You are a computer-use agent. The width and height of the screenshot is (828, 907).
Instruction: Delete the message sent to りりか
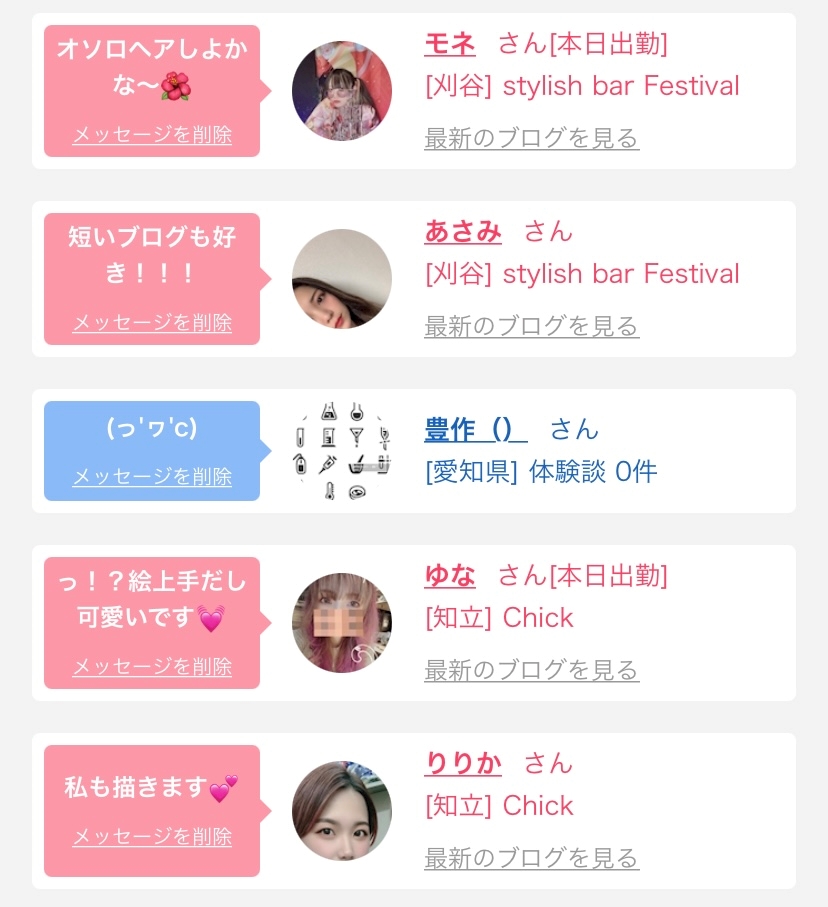point(152,836)
